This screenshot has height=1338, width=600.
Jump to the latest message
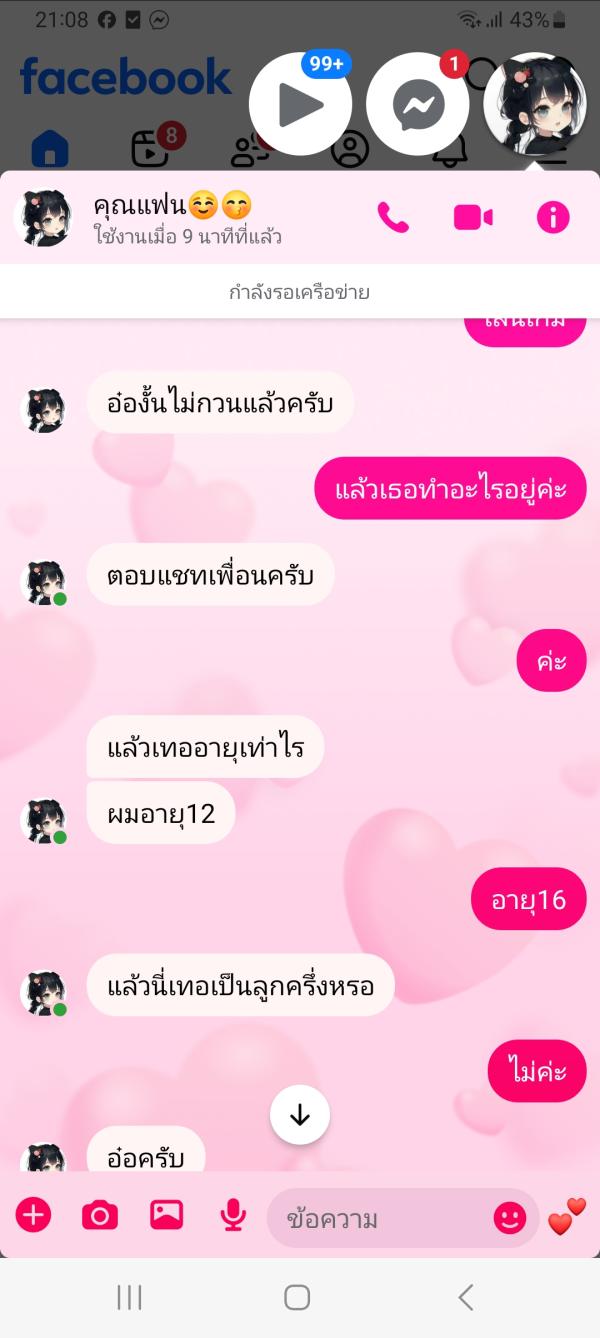click(x=300, y=1116)
